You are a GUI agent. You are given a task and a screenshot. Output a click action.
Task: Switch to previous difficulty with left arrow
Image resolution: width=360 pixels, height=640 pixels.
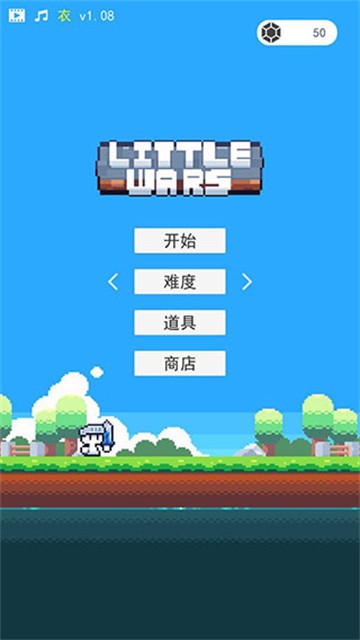point(113,282)
